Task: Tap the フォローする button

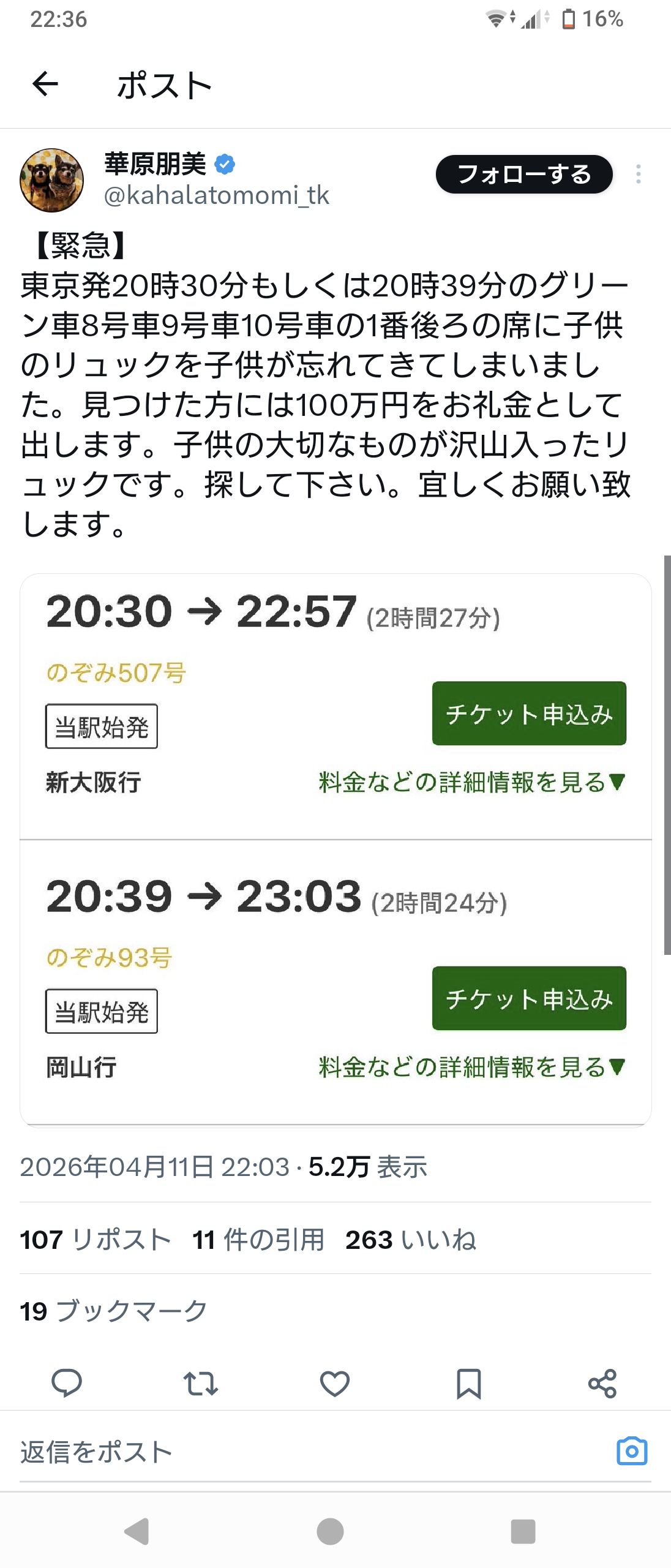Action: 524,175
